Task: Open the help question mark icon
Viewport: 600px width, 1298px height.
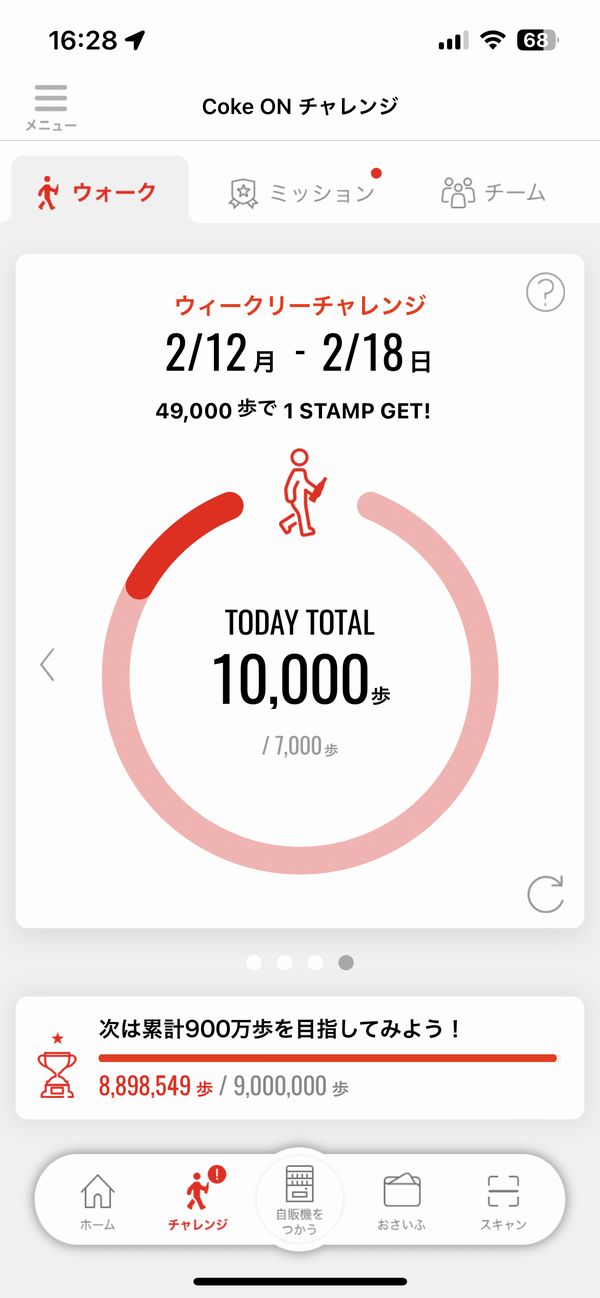Action: (545, 293)
